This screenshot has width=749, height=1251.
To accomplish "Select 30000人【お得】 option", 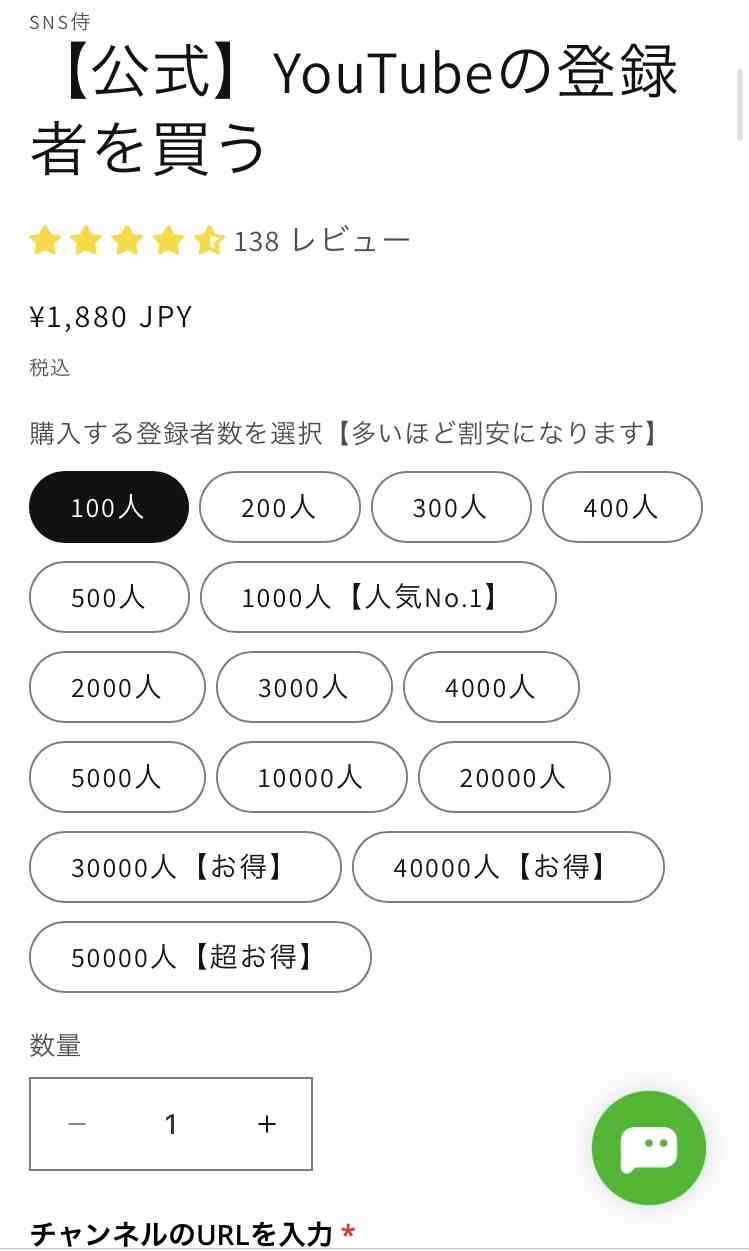I will (185, 867).
